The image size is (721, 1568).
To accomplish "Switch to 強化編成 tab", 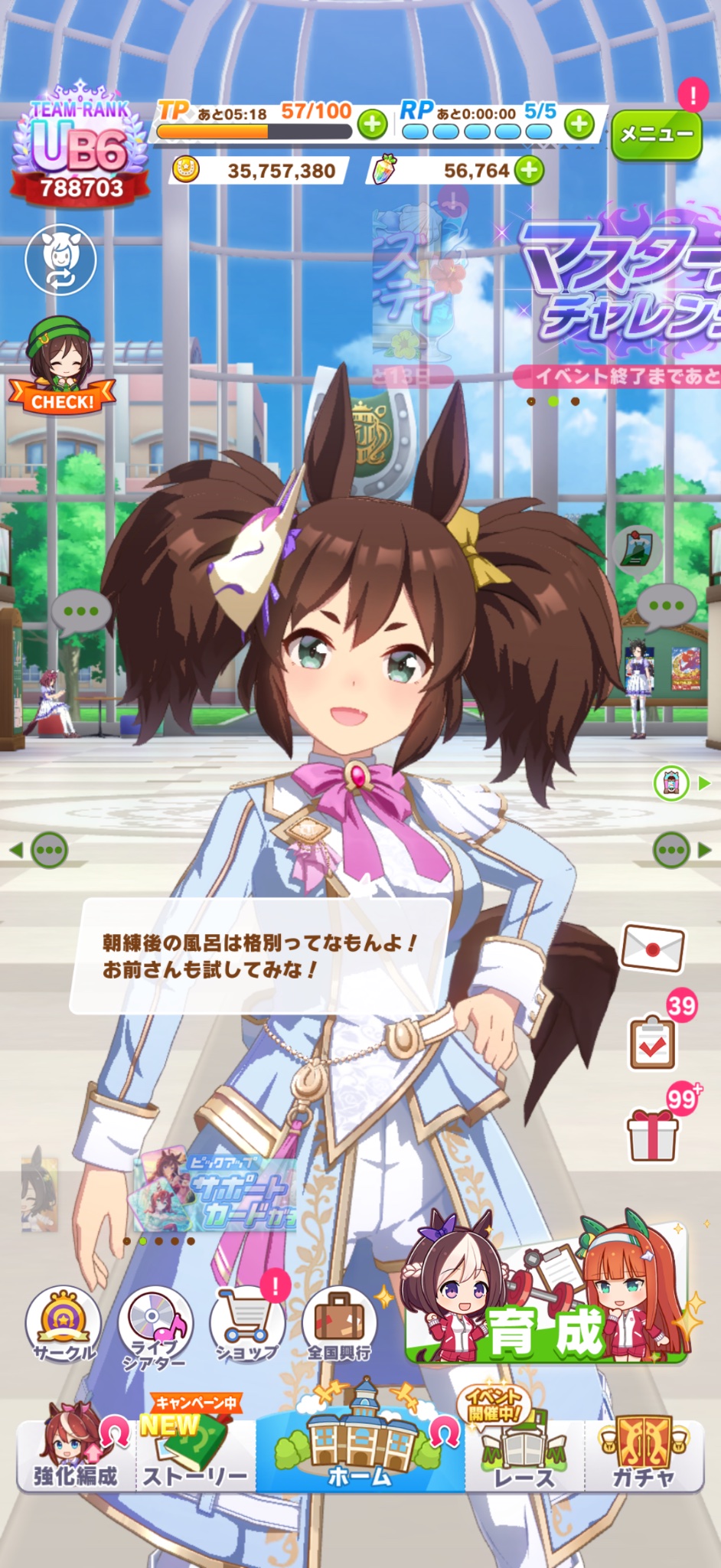I will [76, 1450].
